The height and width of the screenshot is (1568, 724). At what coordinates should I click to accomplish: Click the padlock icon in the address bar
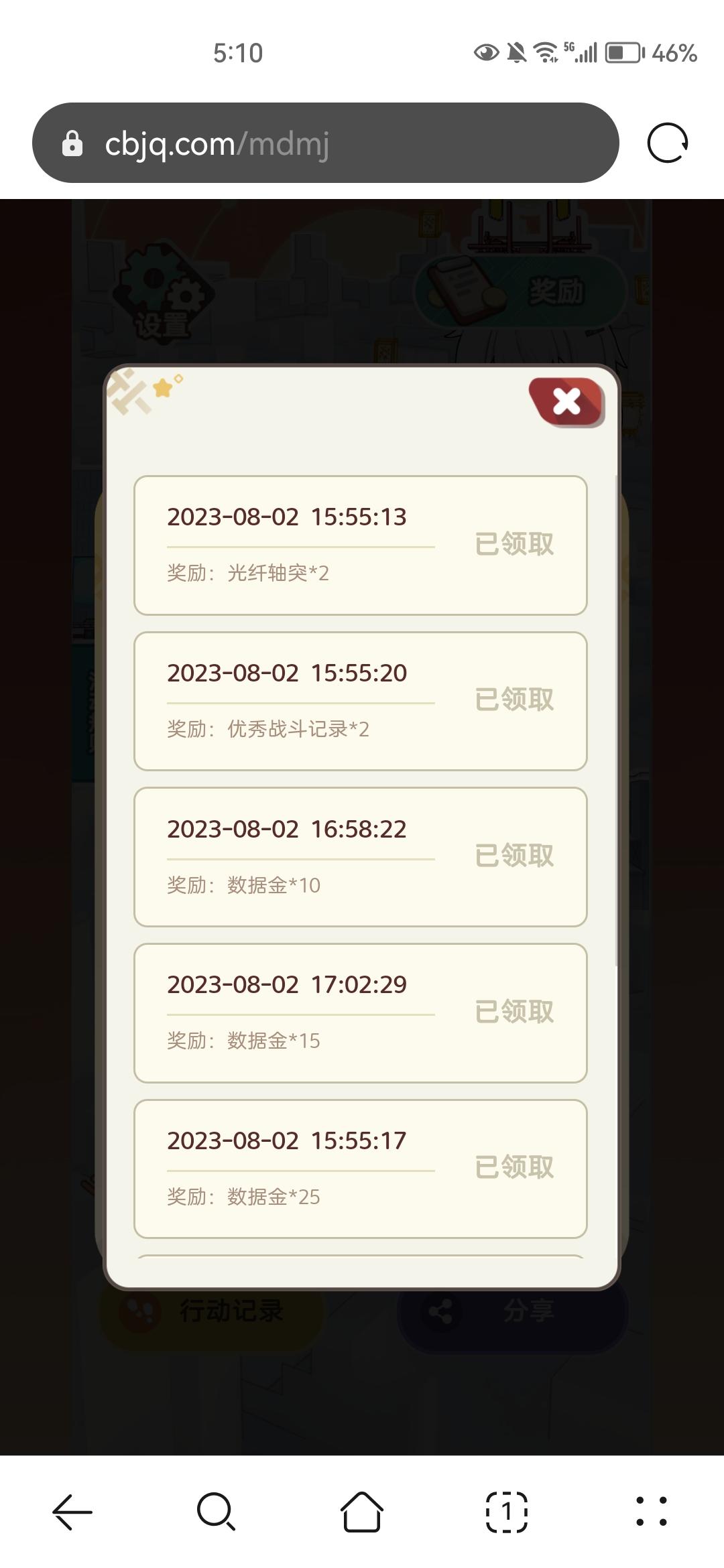pos(72,143)
